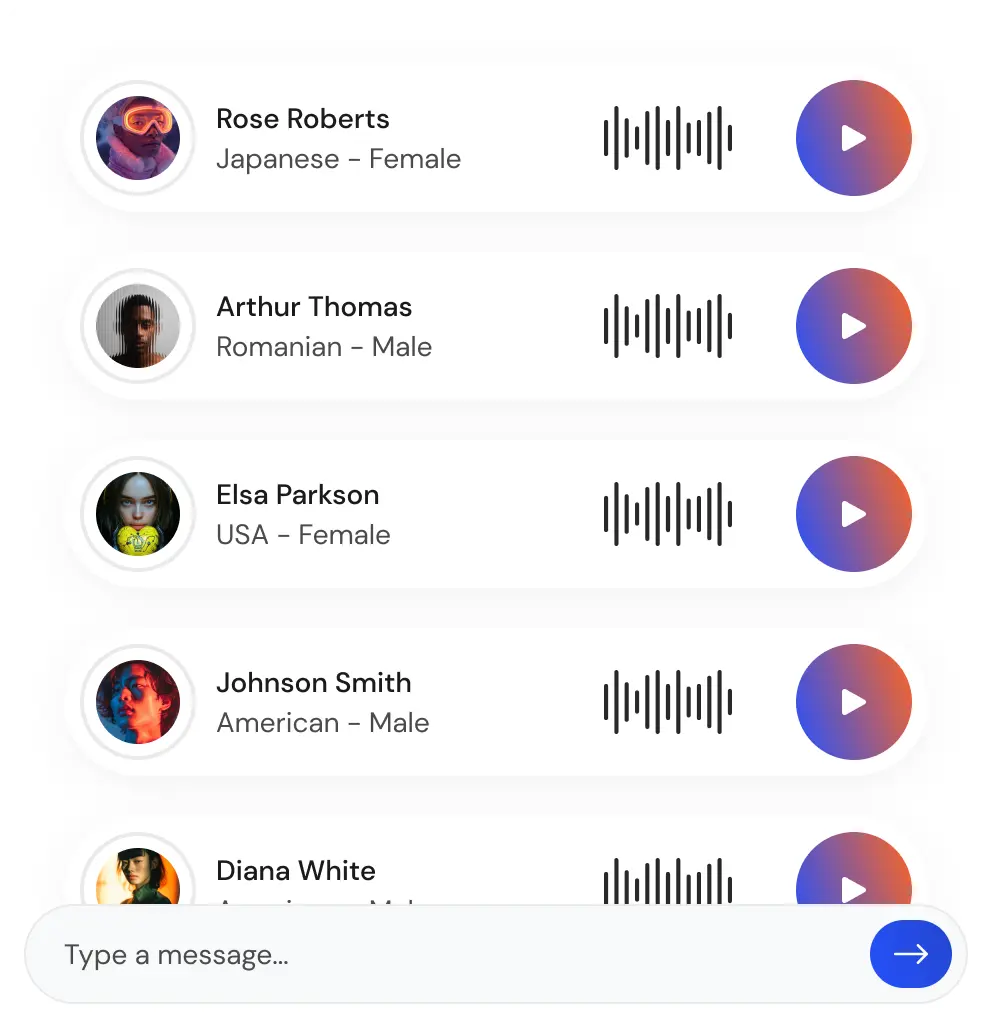Play Arthur Thomas' Romanian voice sample
Screen dimensions: 992x1028
point(854,326)
